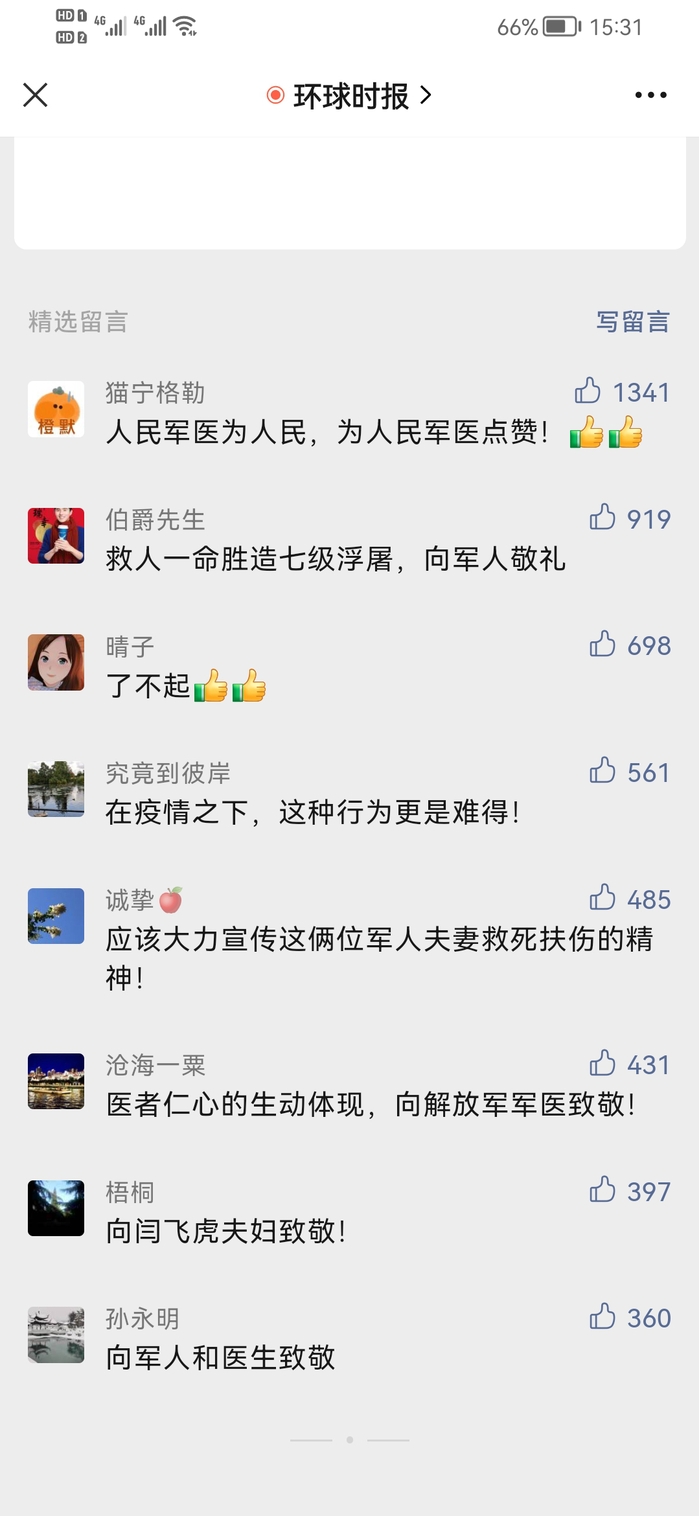699x1516 pixels.
Task: Open the 环球时报 account title
Action: coord(350,96)
